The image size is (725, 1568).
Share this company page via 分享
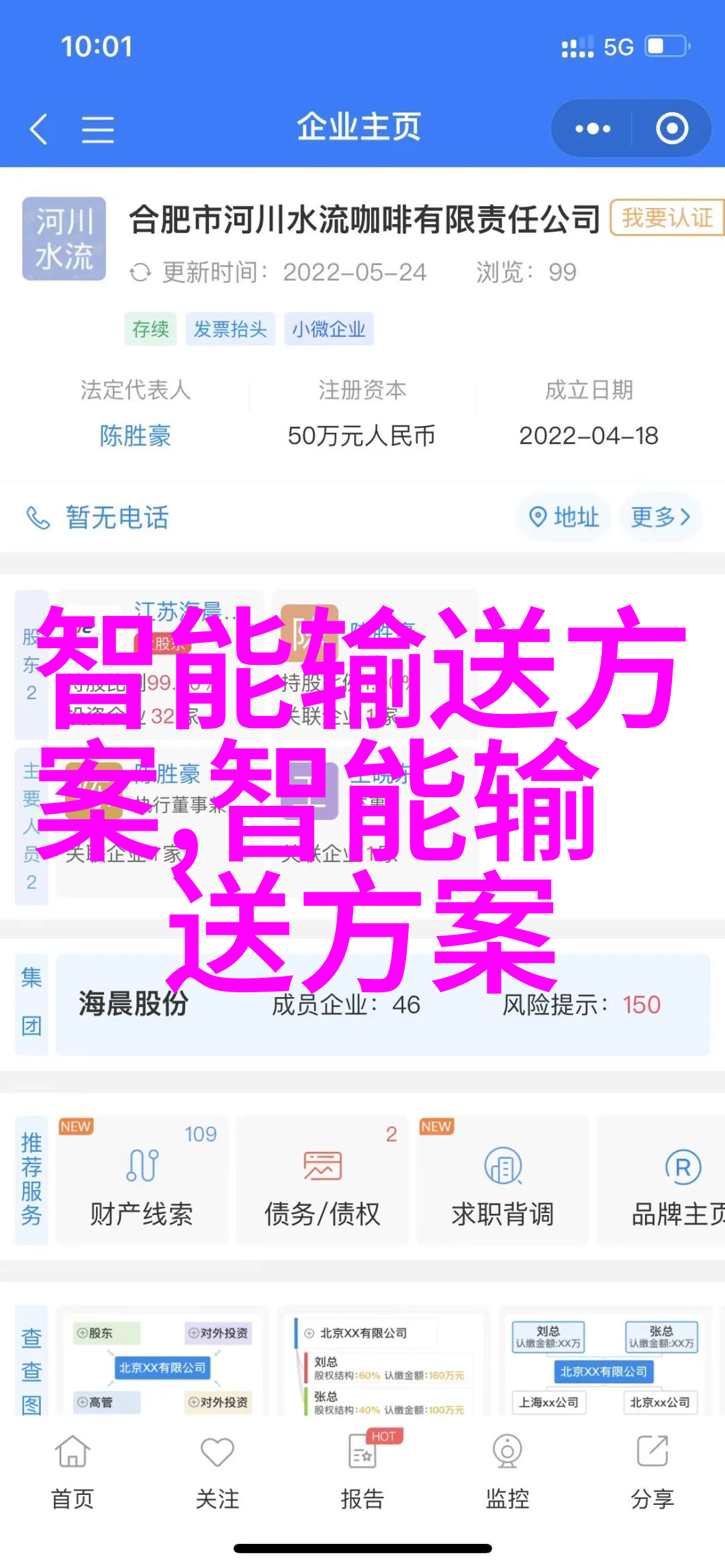(x=652, y=1471)
